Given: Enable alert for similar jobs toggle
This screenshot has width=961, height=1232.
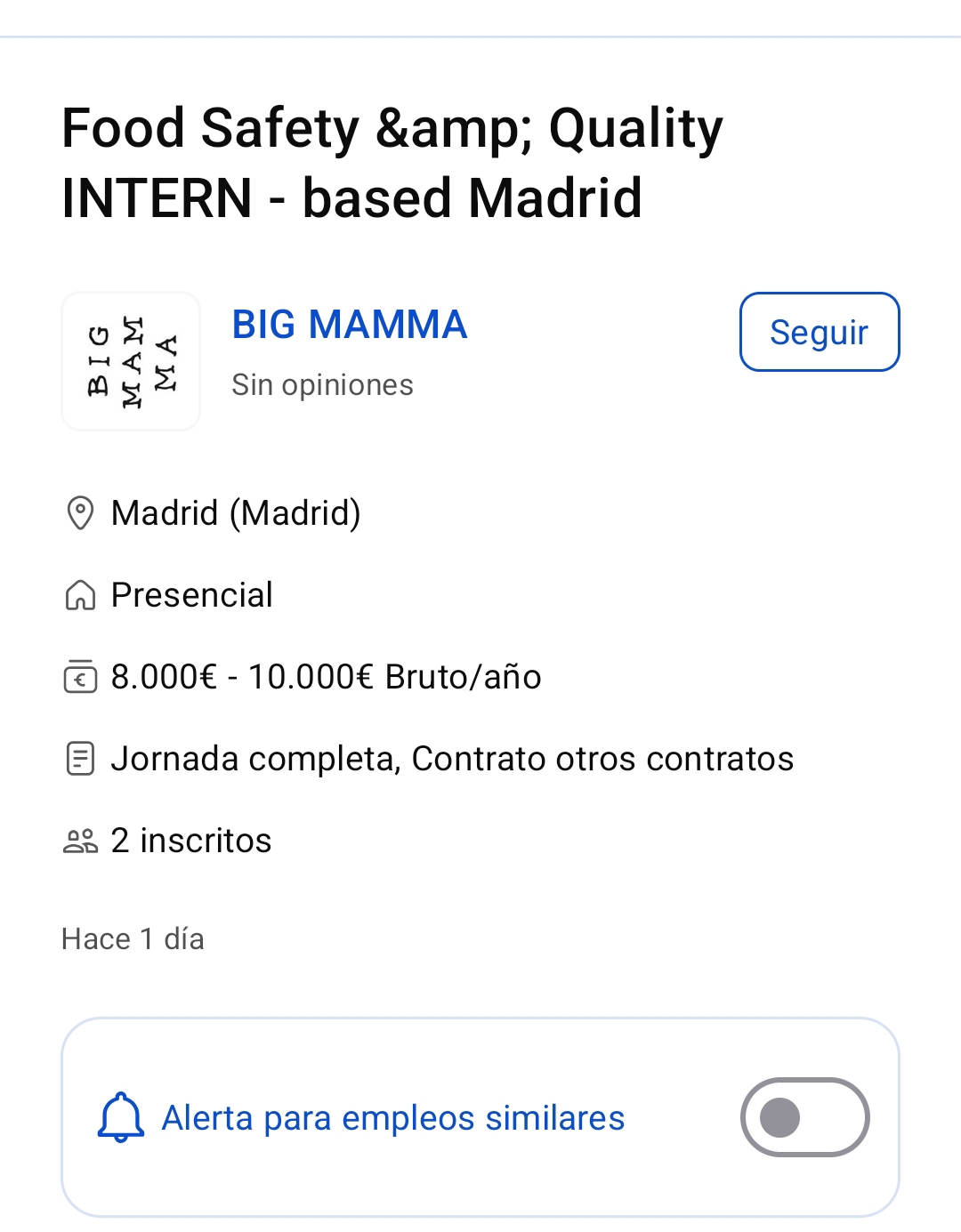Looking at the screenshot, I should [804, 1117].
